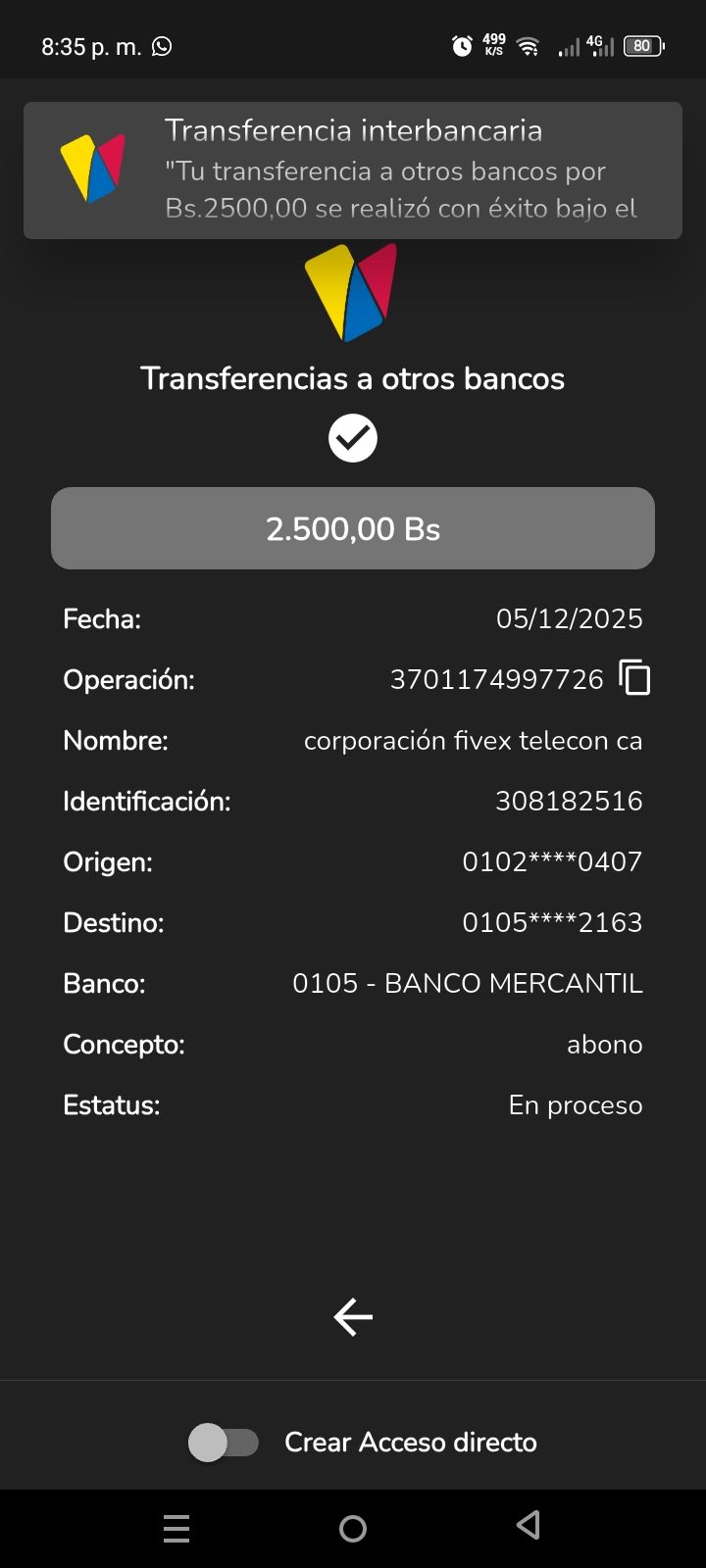This screenshot has width=706, height=1568.
Task: Enable the Crear Acceso directo switch
Action: pos(224,1443)
